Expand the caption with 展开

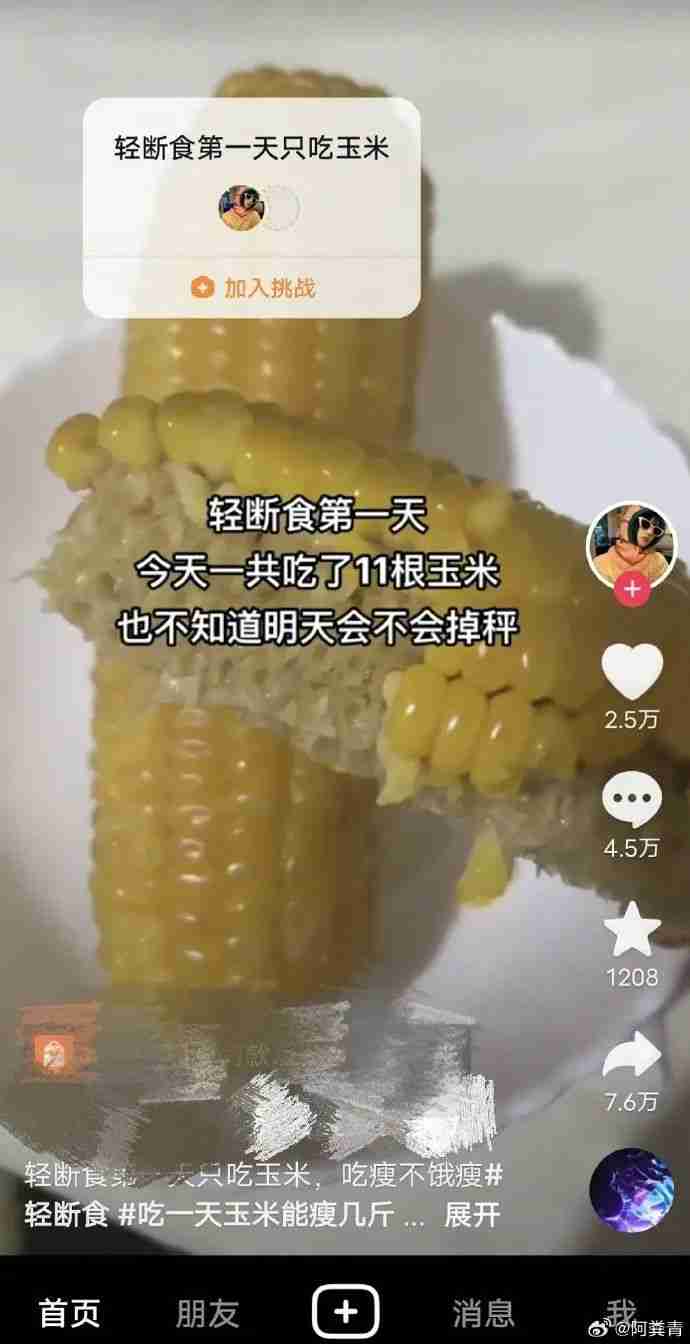pos(472,1216)
